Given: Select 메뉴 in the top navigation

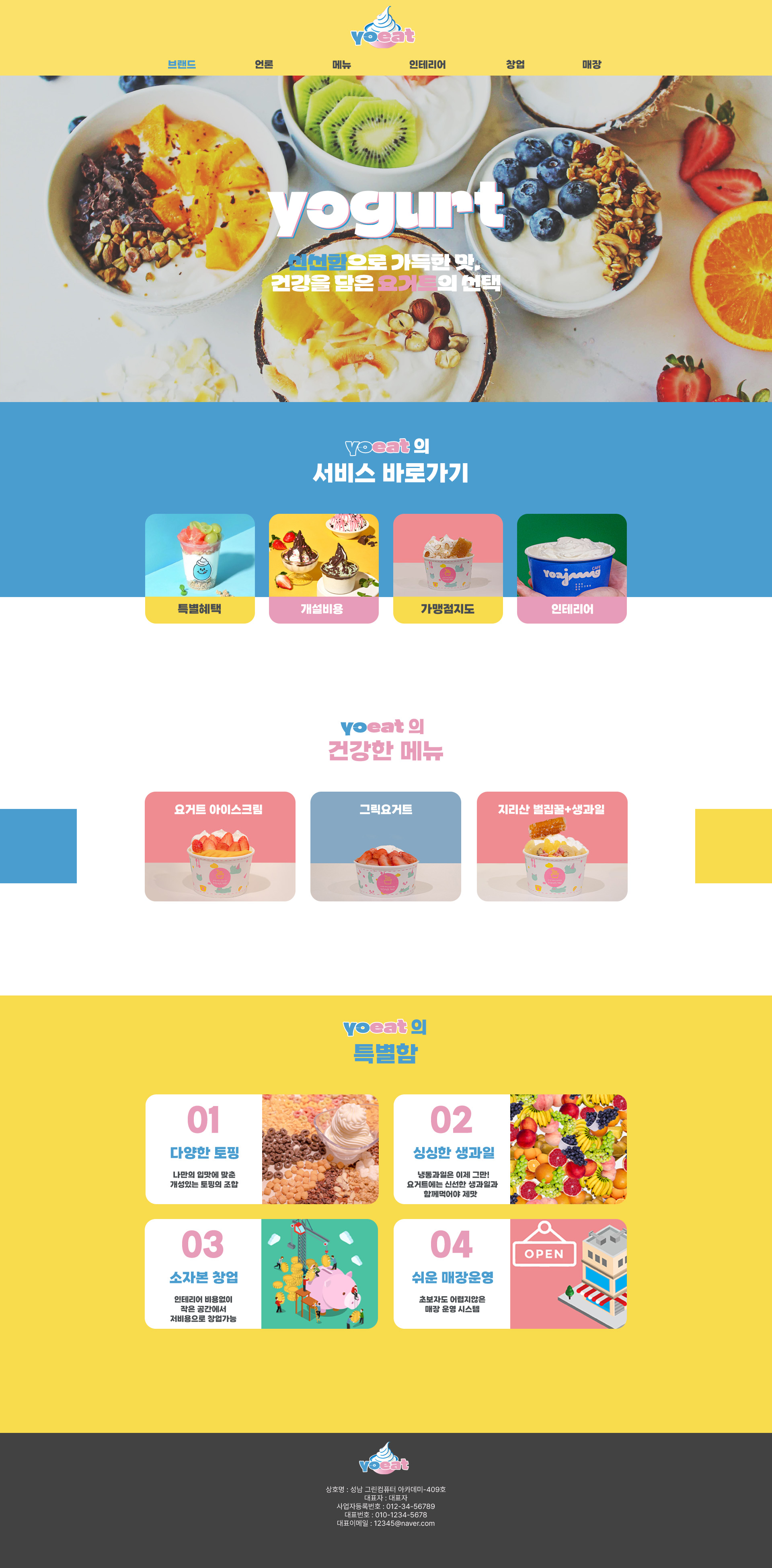Looking at the screenshot, I should pyautogui.click(x=341, y=64).
